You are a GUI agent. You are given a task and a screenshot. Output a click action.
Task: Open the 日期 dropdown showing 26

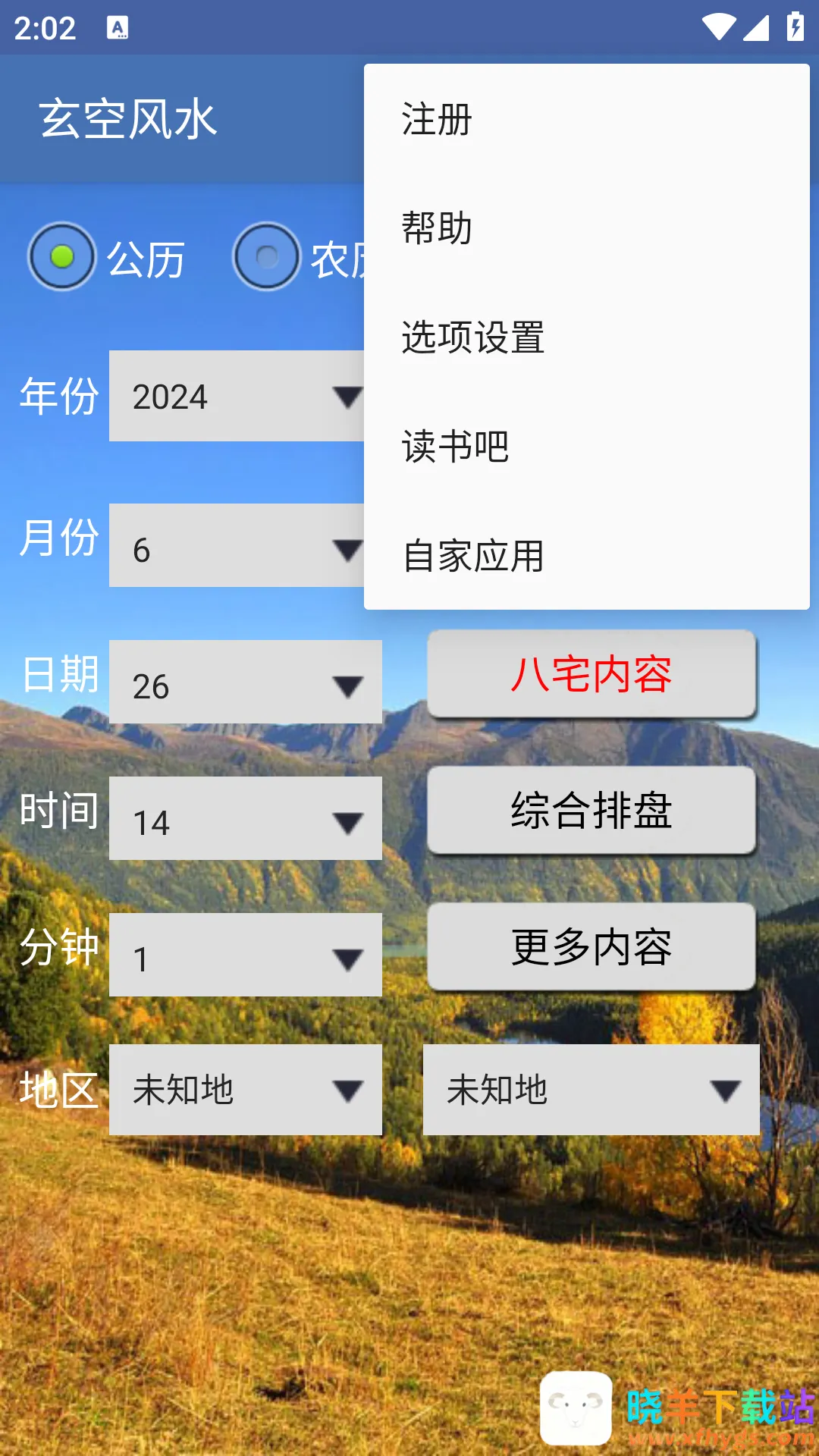click(x=245, y=682)
